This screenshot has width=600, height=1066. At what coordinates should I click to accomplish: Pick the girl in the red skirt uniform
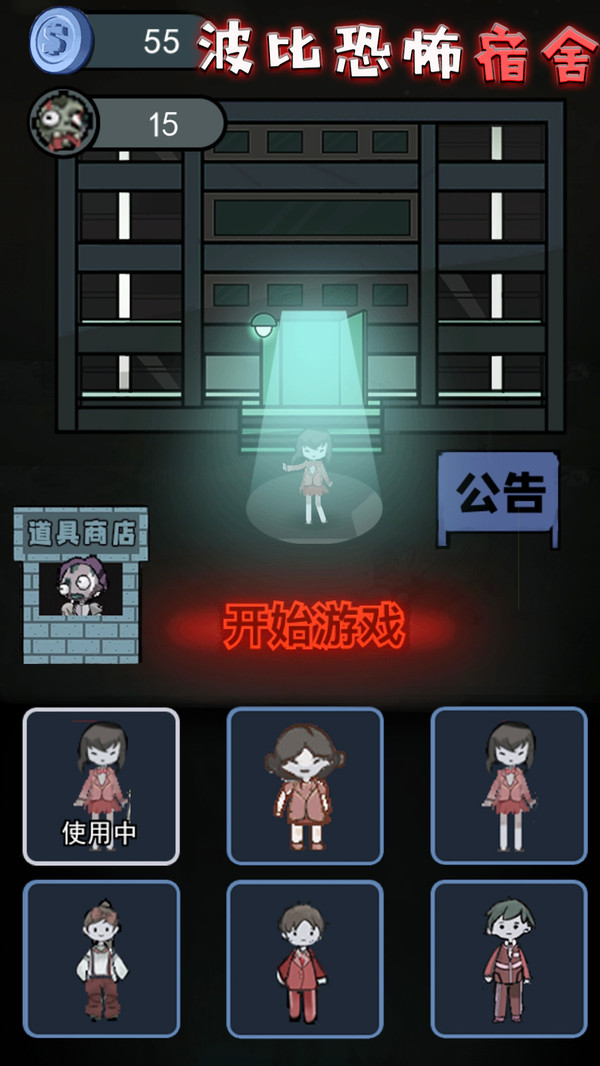point(508,786)
